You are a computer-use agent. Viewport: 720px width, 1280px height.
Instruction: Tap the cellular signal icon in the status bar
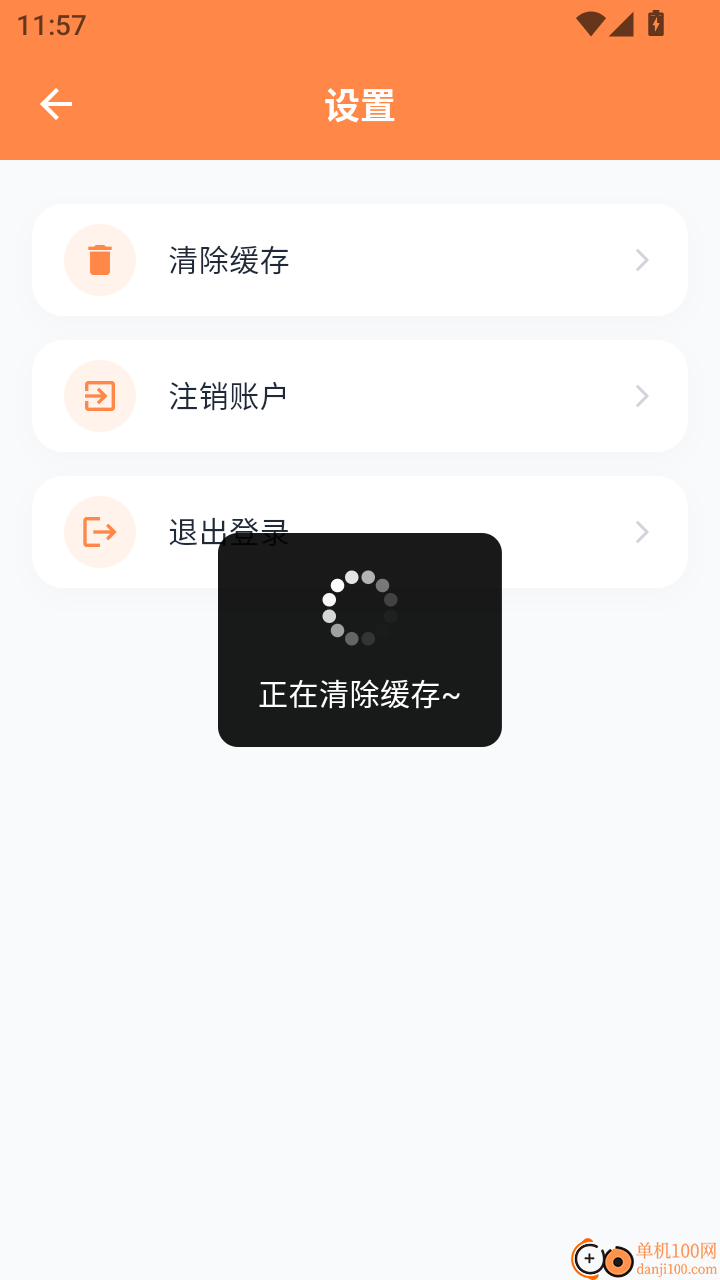620,24
